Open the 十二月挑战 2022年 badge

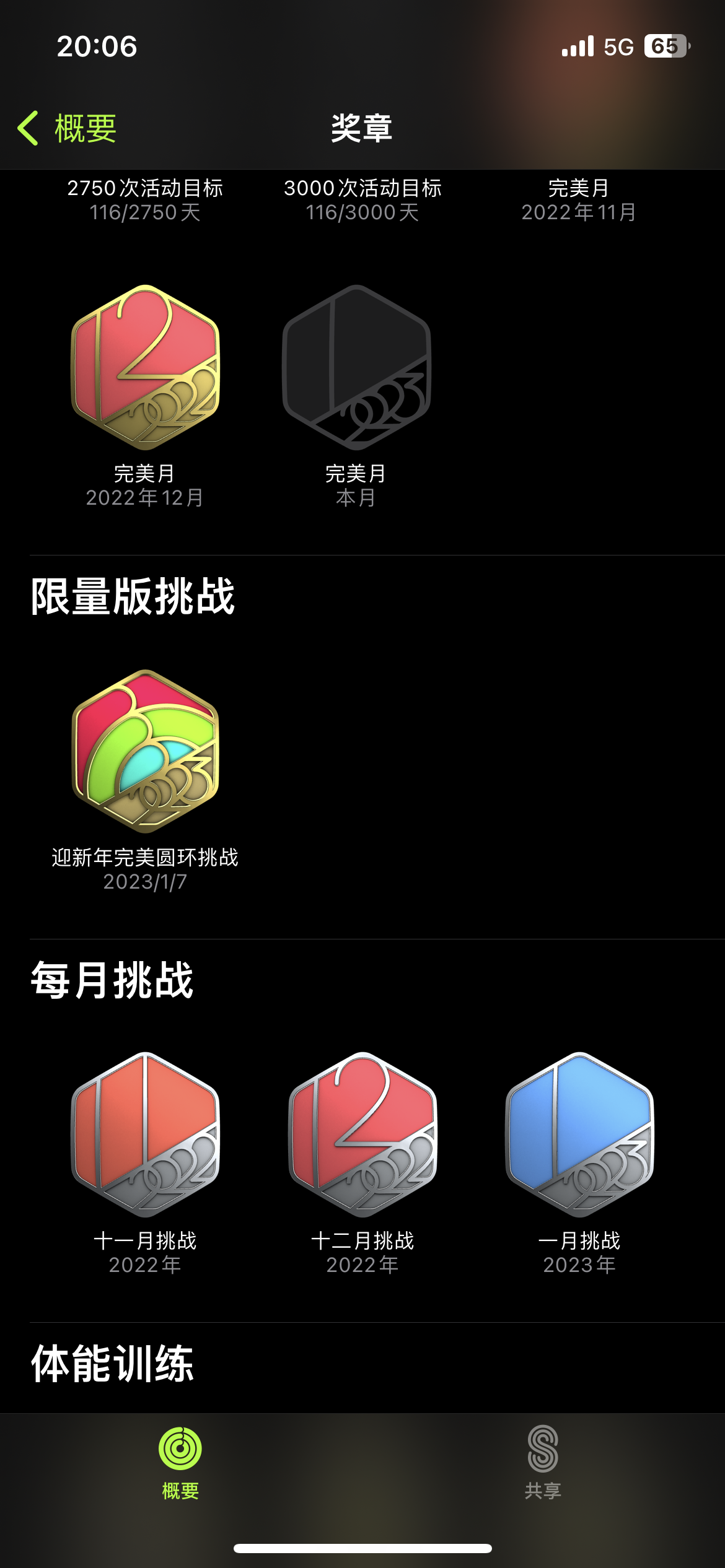[x=362, y=1135]
